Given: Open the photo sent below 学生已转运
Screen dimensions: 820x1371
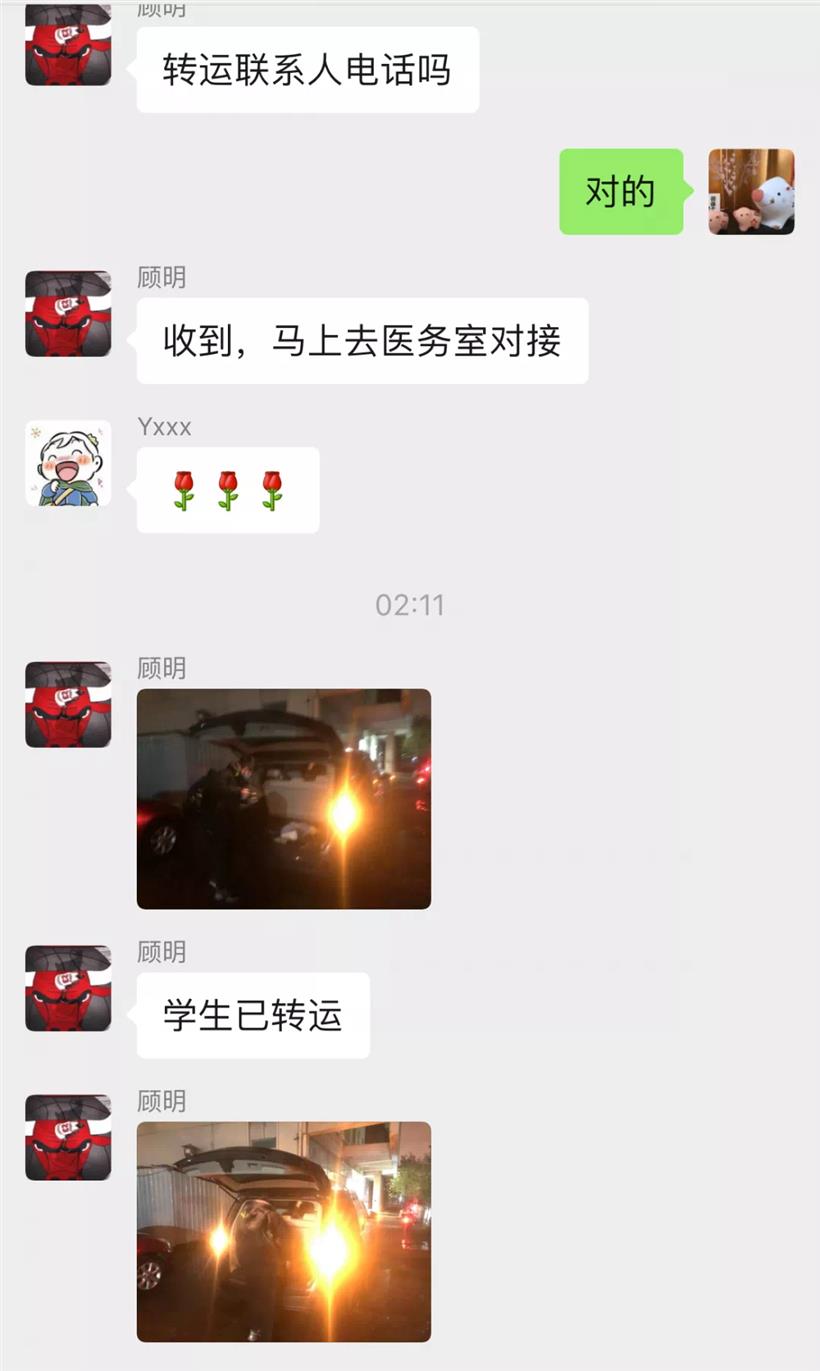Looking at the screenshot, I should click(x=283, y=1231).
